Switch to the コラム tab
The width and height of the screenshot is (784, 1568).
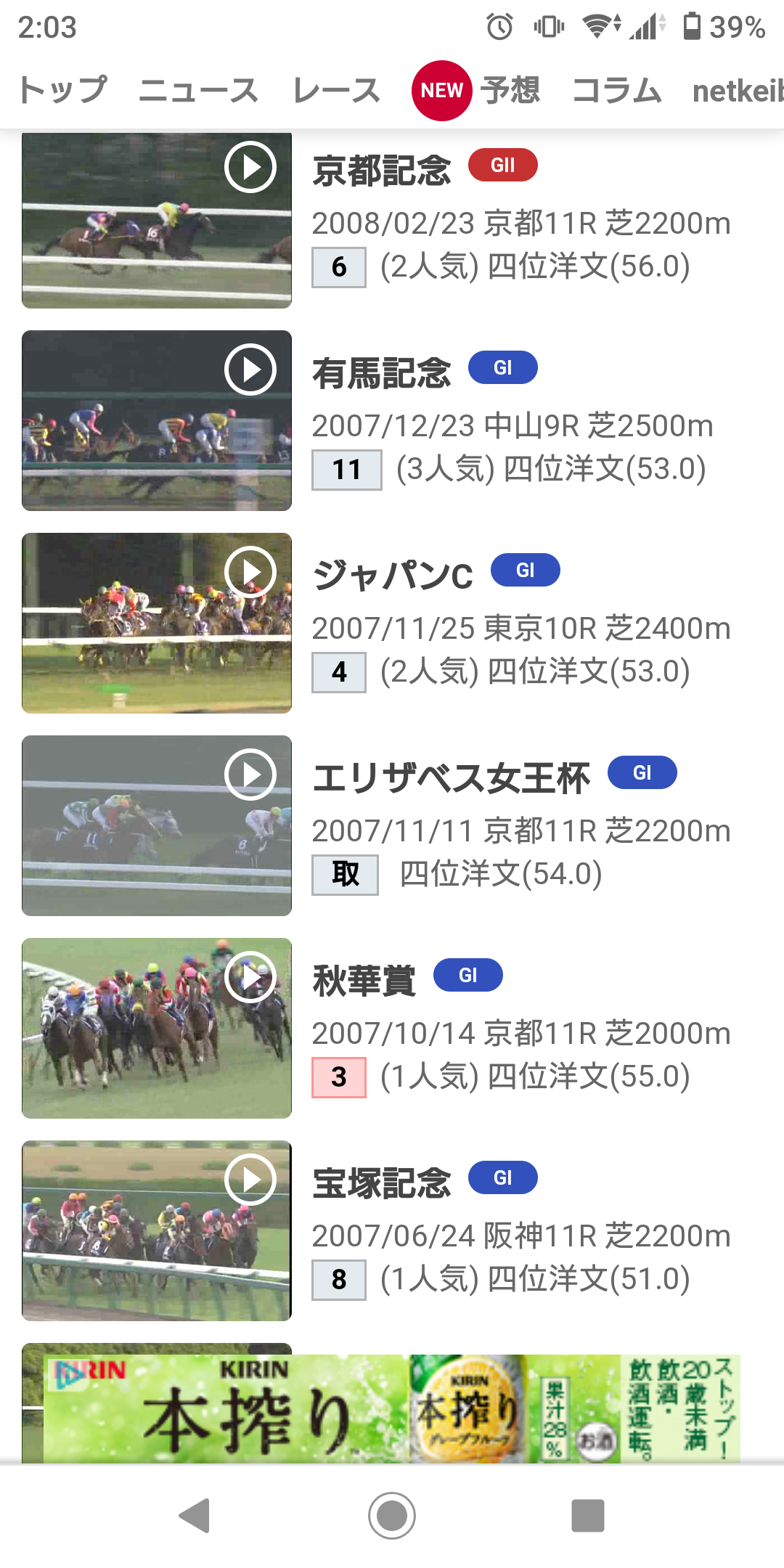(616, 90)
